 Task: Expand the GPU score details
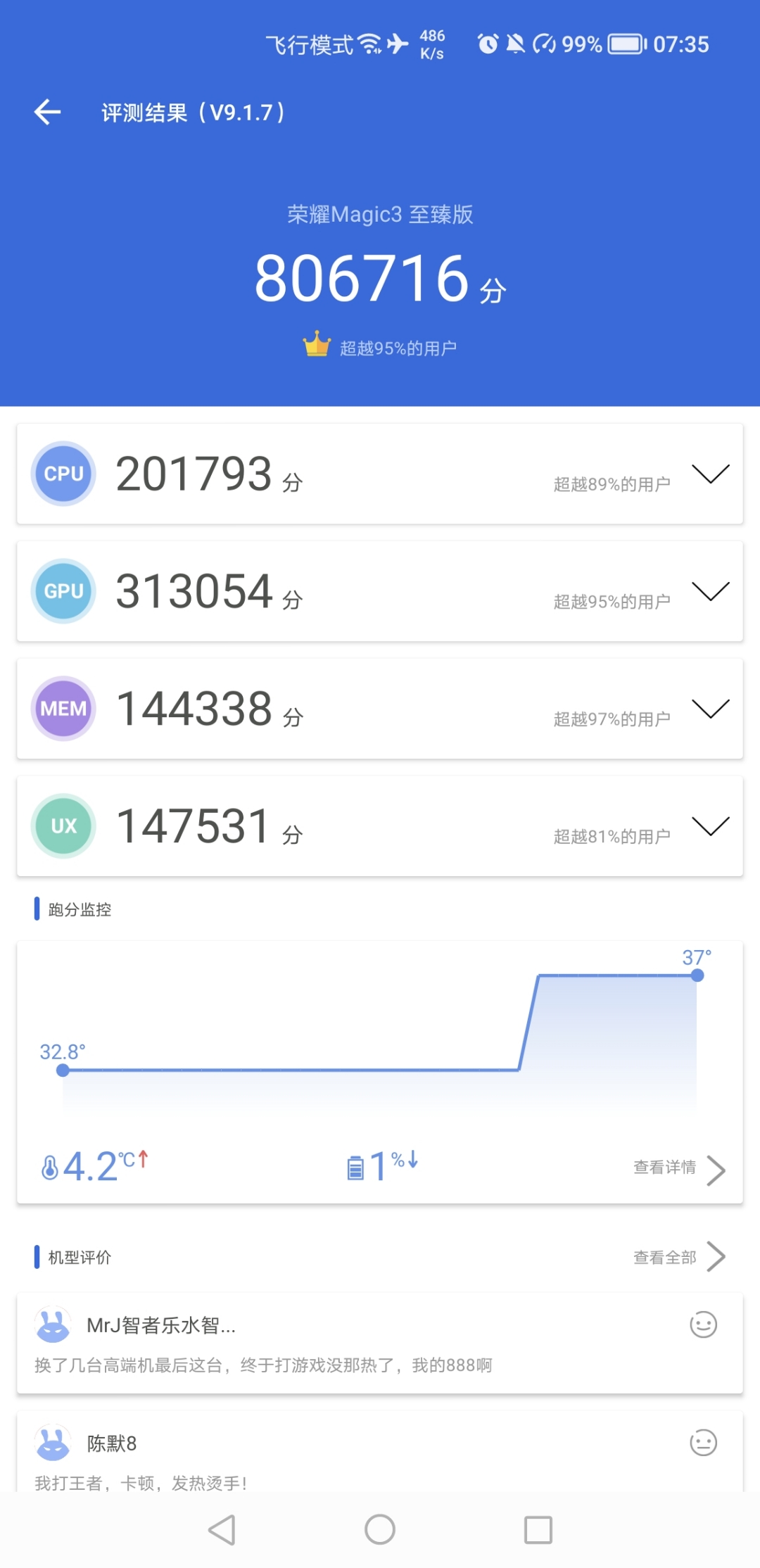(711, 591)
